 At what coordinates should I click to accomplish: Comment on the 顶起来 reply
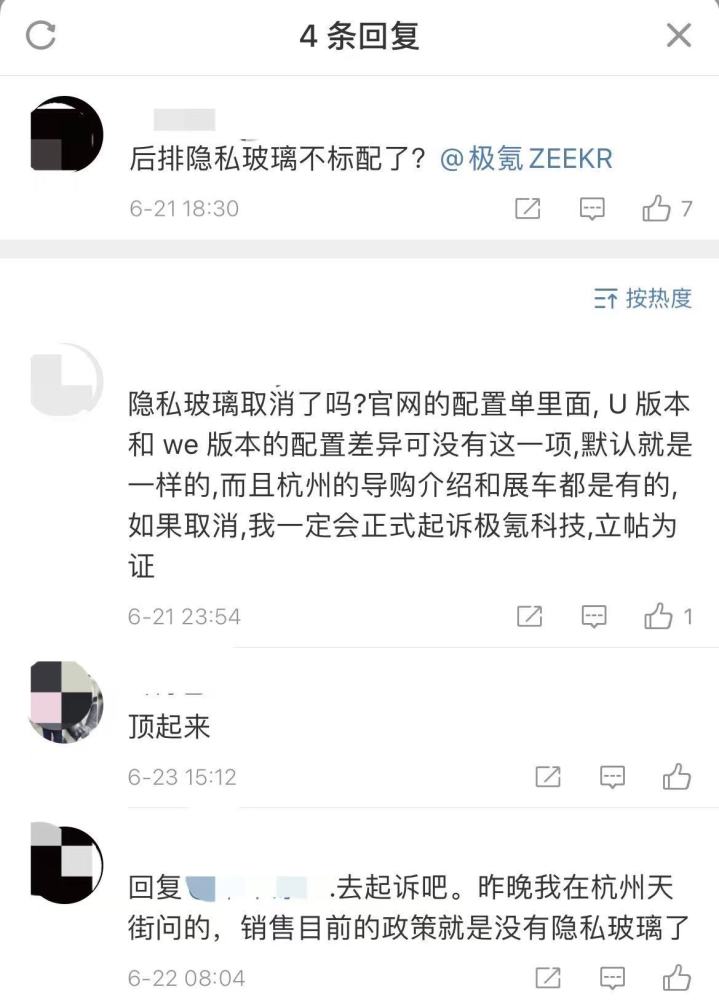(x=612, y=777)
